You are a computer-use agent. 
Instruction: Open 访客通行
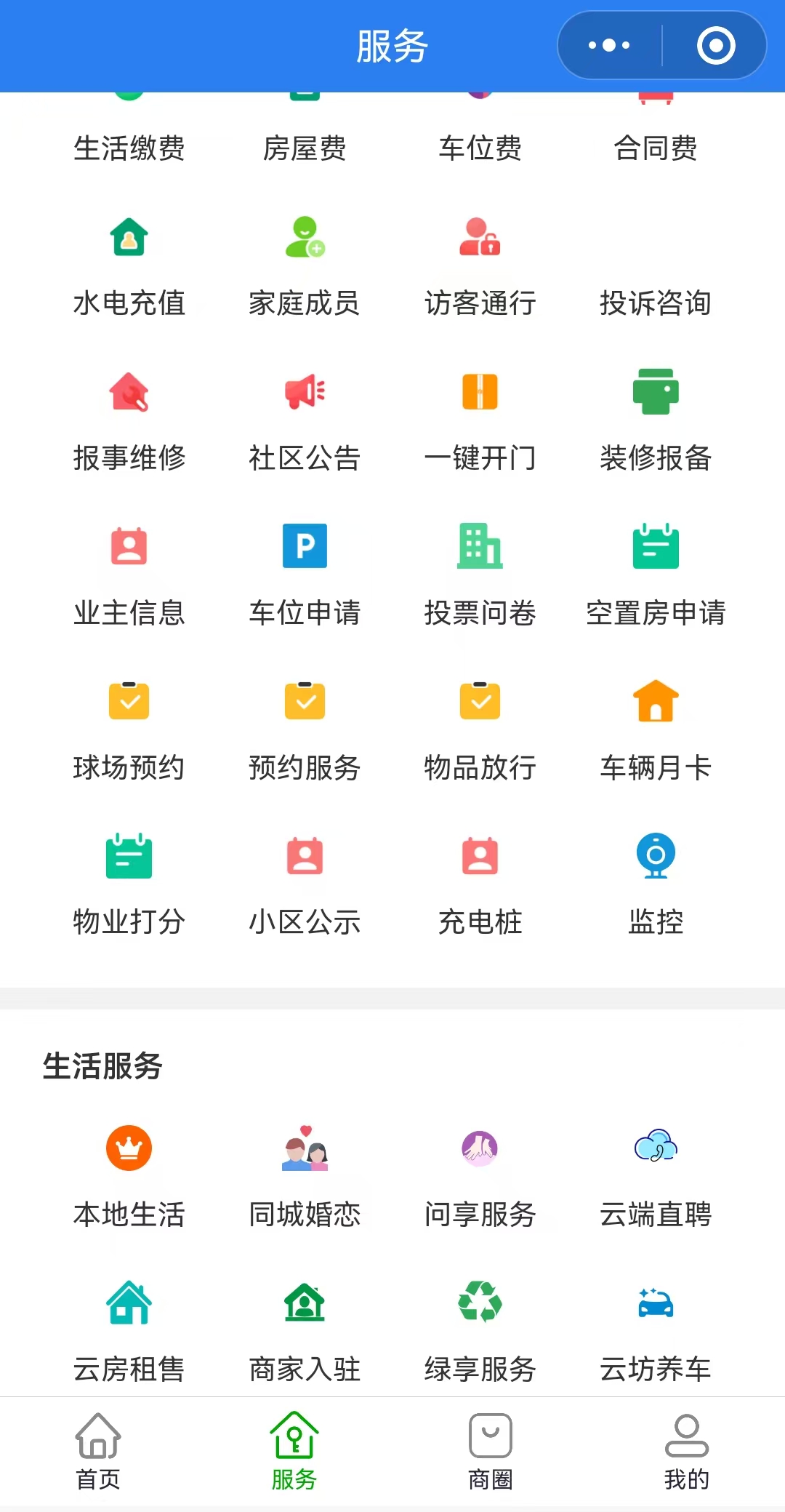[480, 267]
